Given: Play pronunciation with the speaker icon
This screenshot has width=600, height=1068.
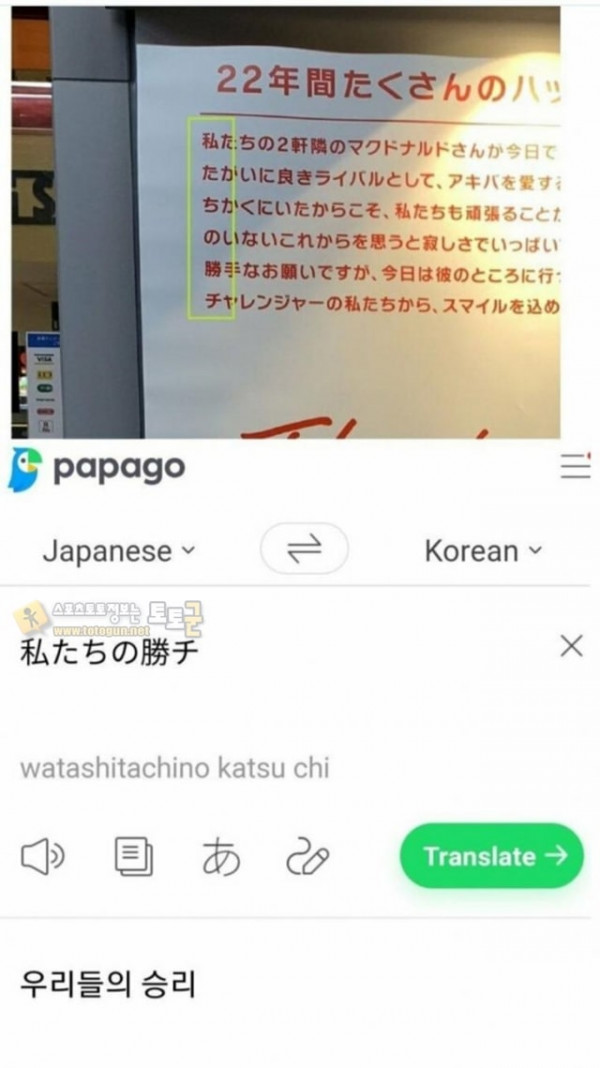Looking at the screenshot, I should pyautogui.click(x=43, y=856).
